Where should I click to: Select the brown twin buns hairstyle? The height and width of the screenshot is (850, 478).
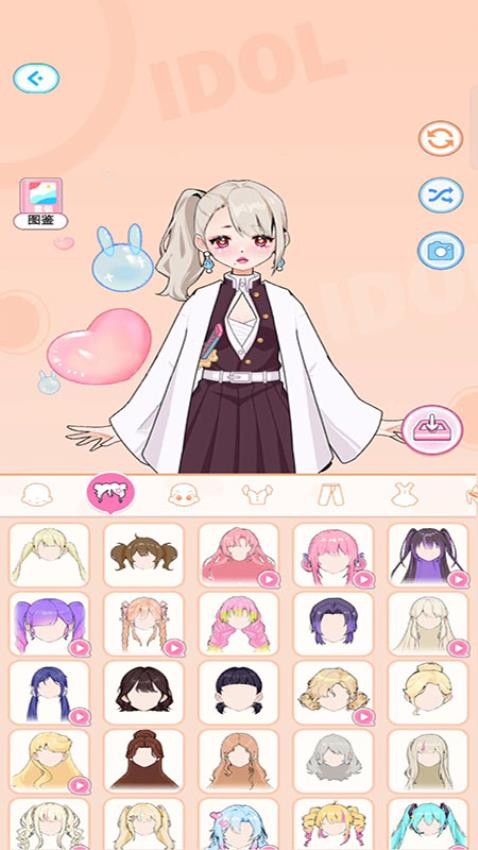coord(144,555)
